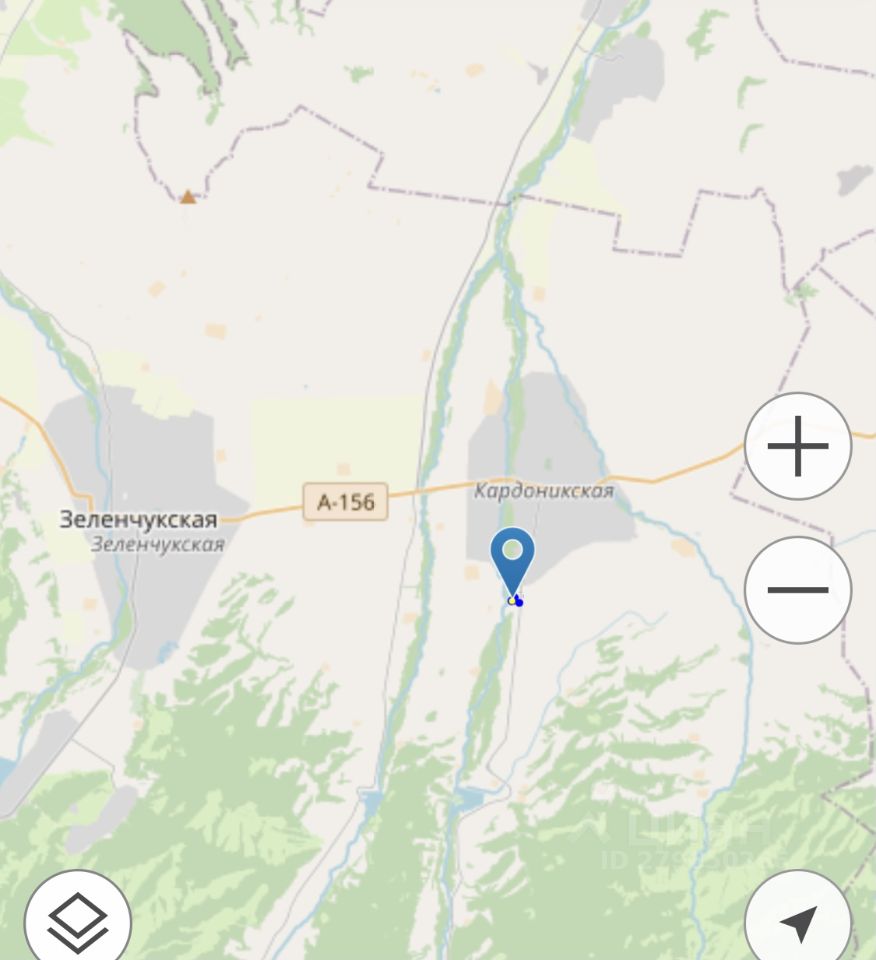
Task: Tap the blue location pin near Кардоникская
Action: click(x=512, y=557)
